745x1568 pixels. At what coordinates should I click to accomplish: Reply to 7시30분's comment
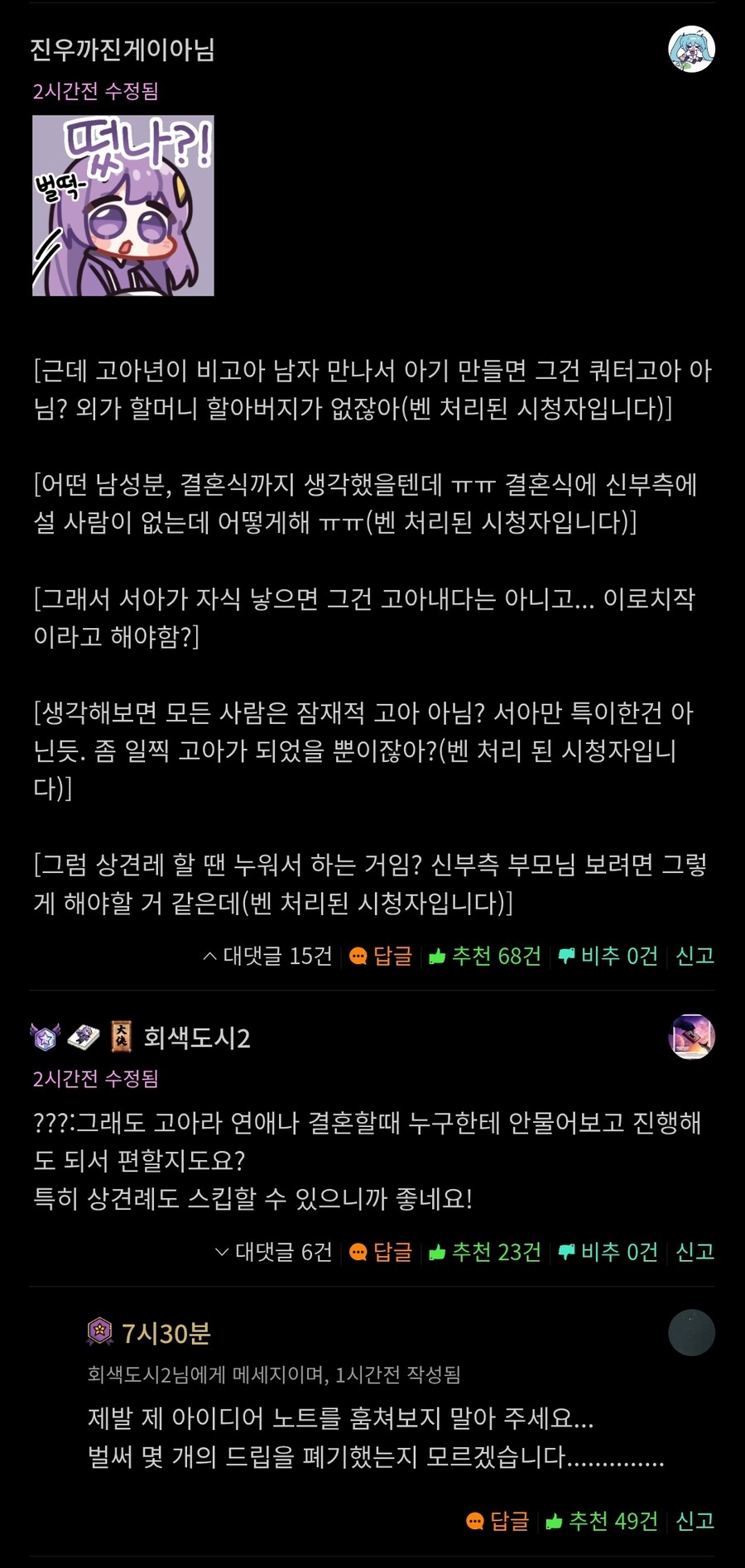[x=497, y=1521]
